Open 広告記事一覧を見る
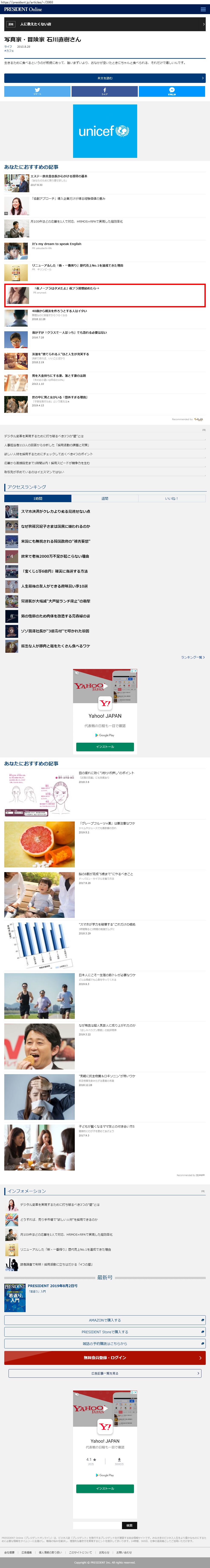Image resolution: width=210 pixels, height=1568 pixels. (105, 1373)
